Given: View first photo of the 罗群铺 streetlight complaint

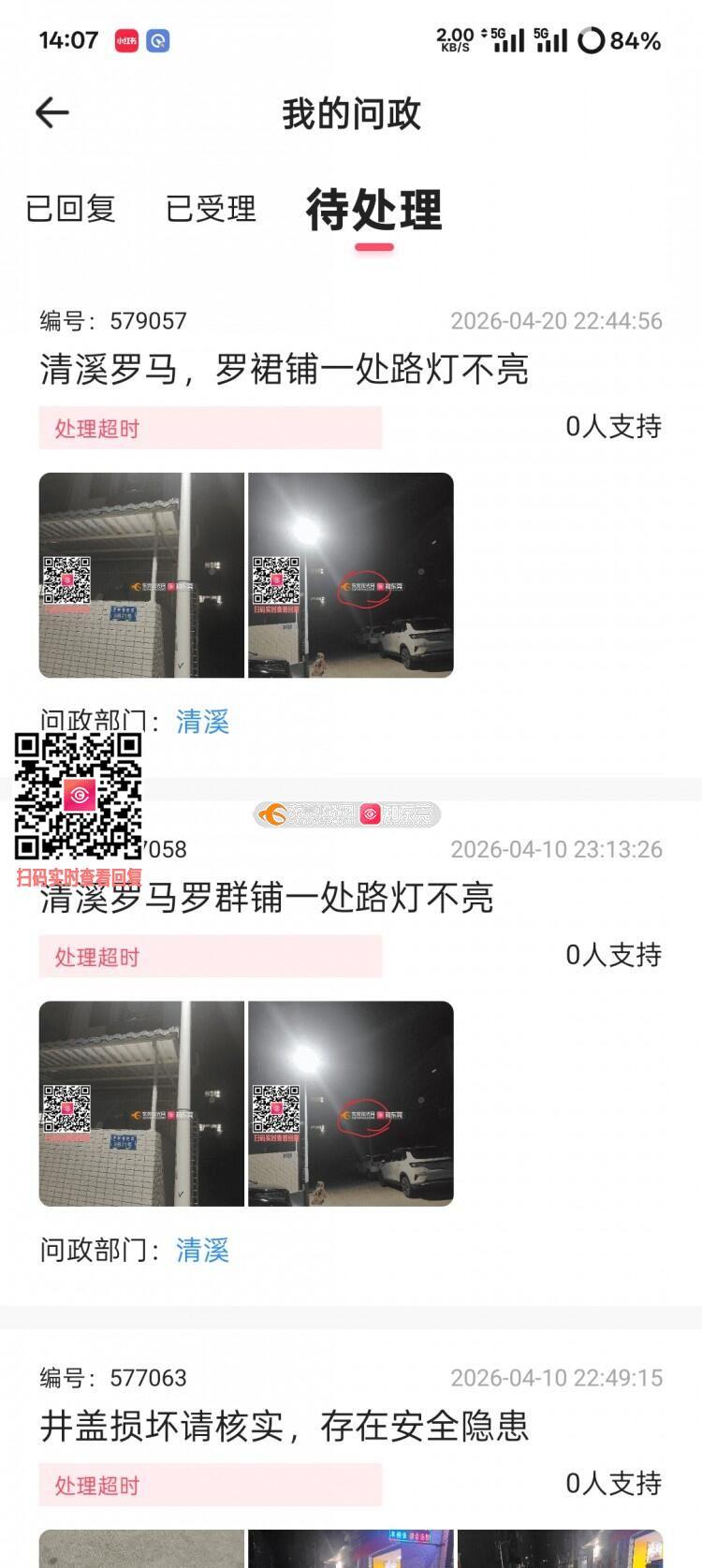Looking at the screenshot, I should pos(141,1104).
